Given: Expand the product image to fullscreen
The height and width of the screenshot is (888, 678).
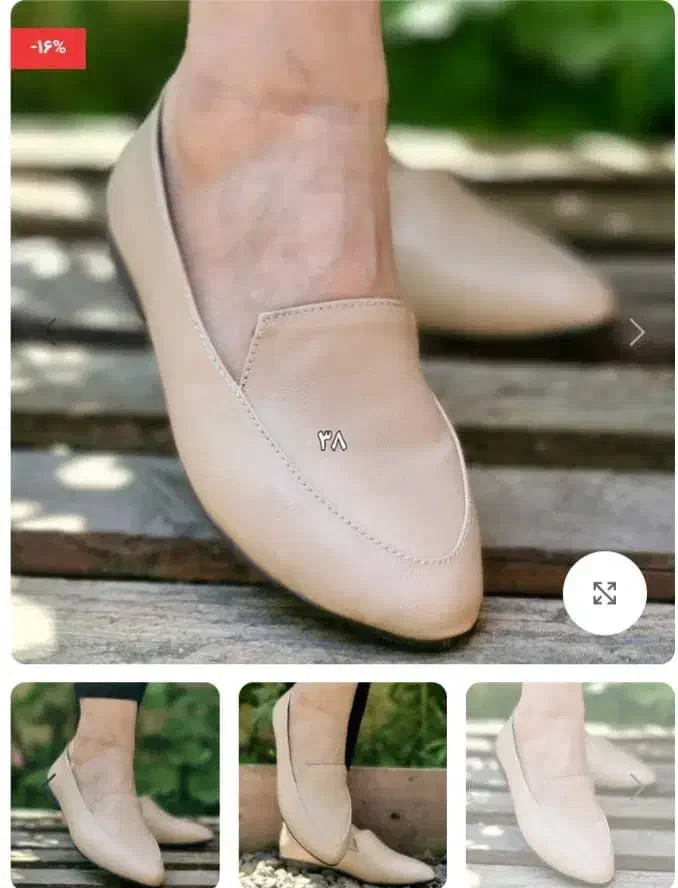Looking at the screenshot, I should click(x=604, y=593).
